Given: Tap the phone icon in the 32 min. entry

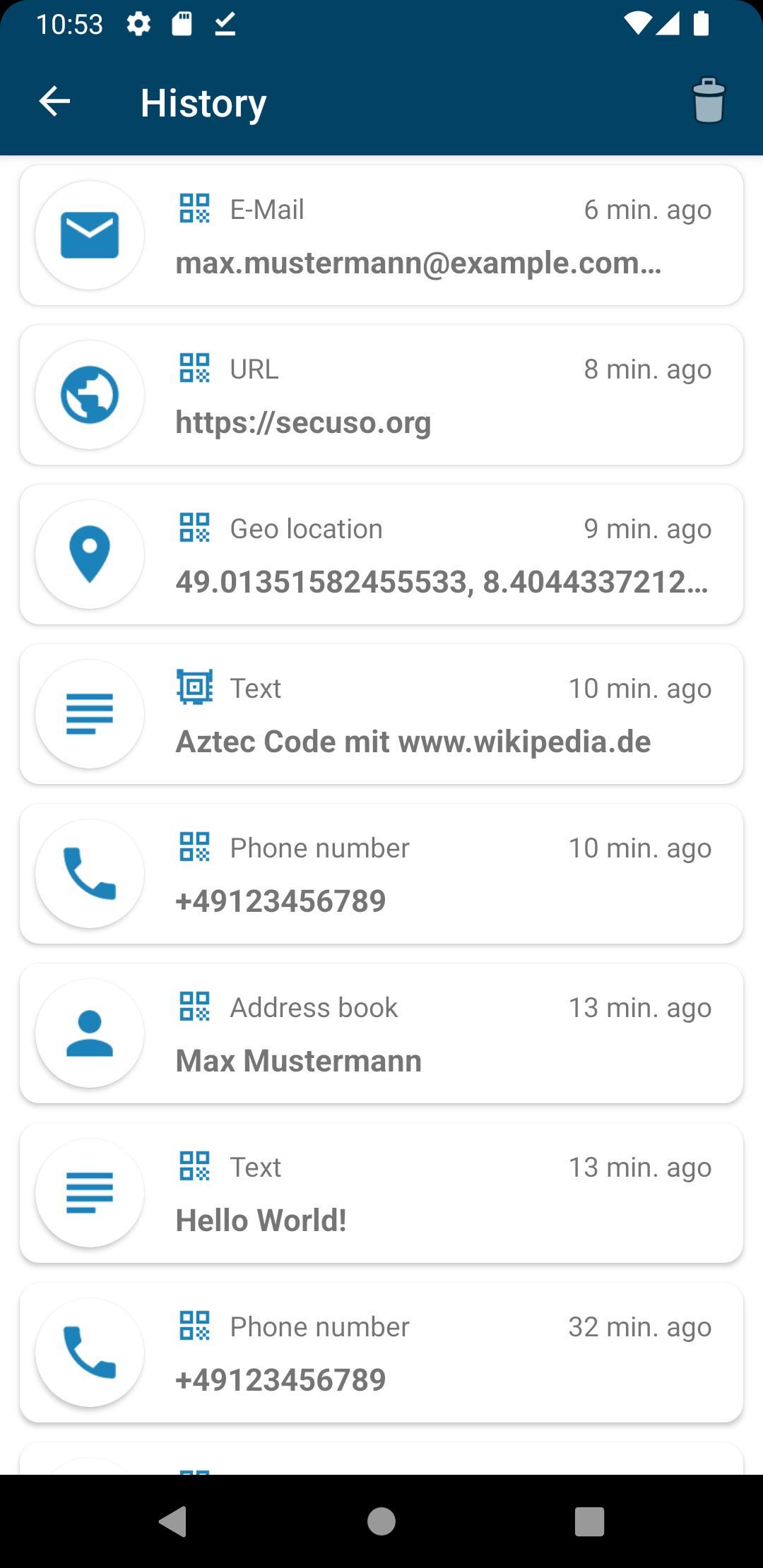Looking at the screenshot, I should point(90,1353).
